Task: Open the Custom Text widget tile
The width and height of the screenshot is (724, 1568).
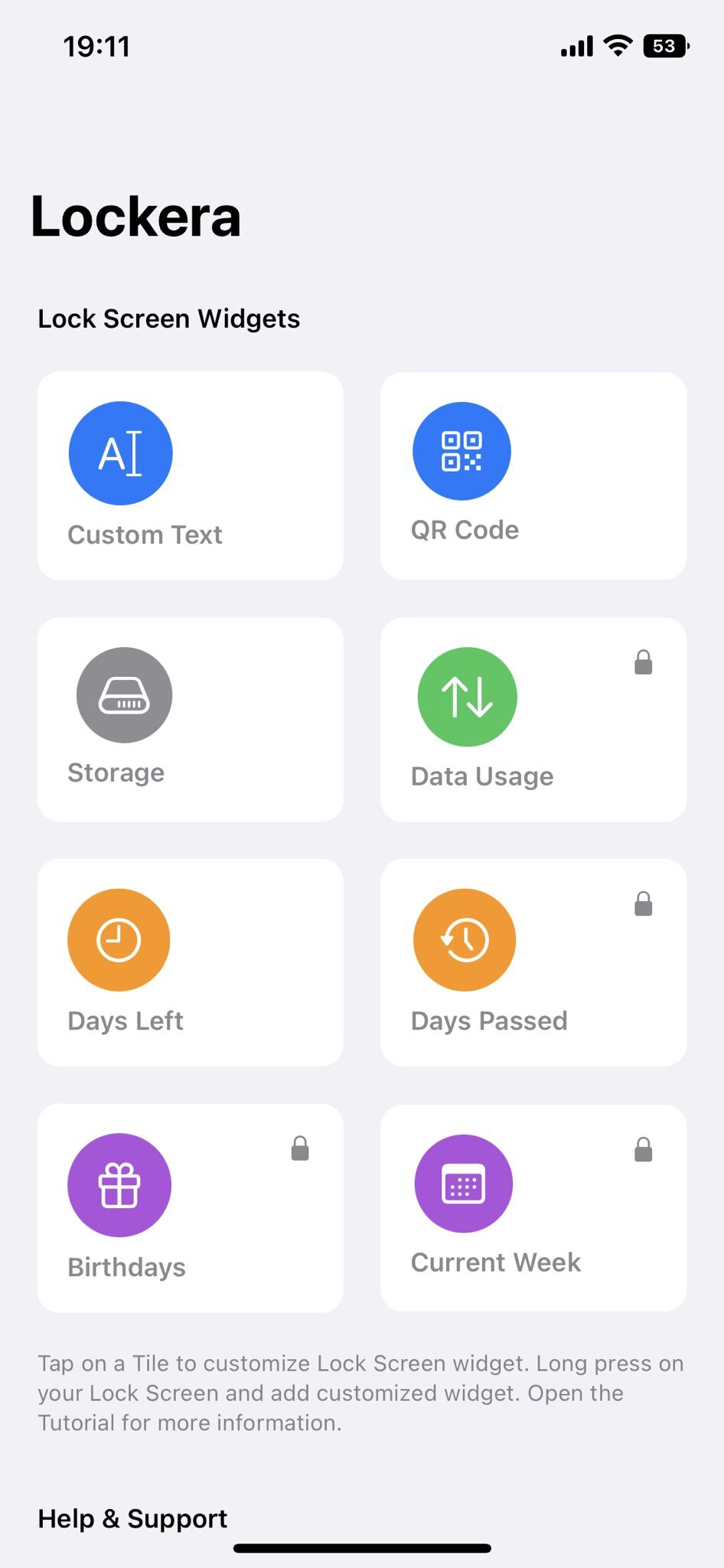Action: click(x=190, y=475)
